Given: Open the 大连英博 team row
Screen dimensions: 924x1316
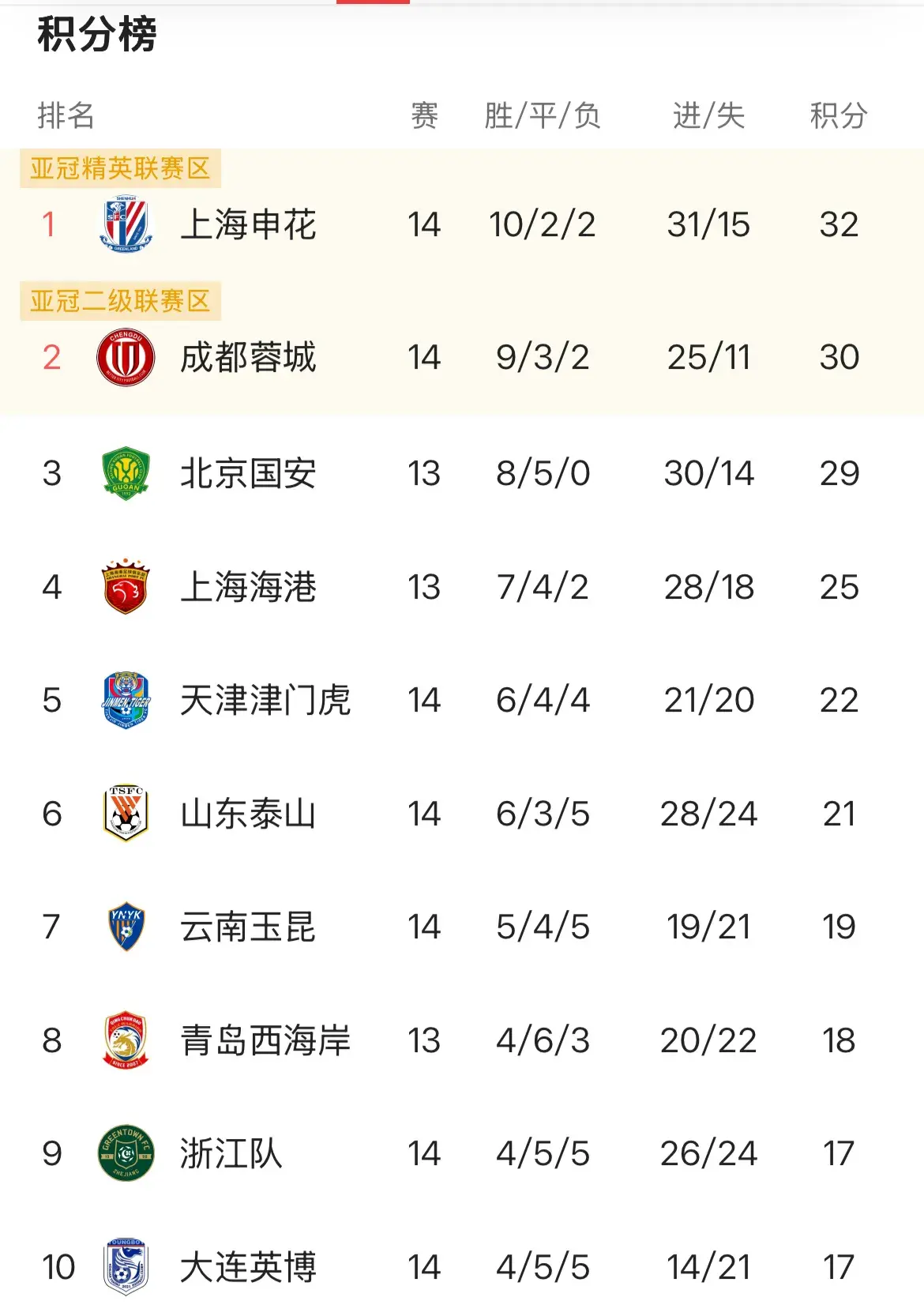Looking at the screenshot, I should click(248, 1268).
